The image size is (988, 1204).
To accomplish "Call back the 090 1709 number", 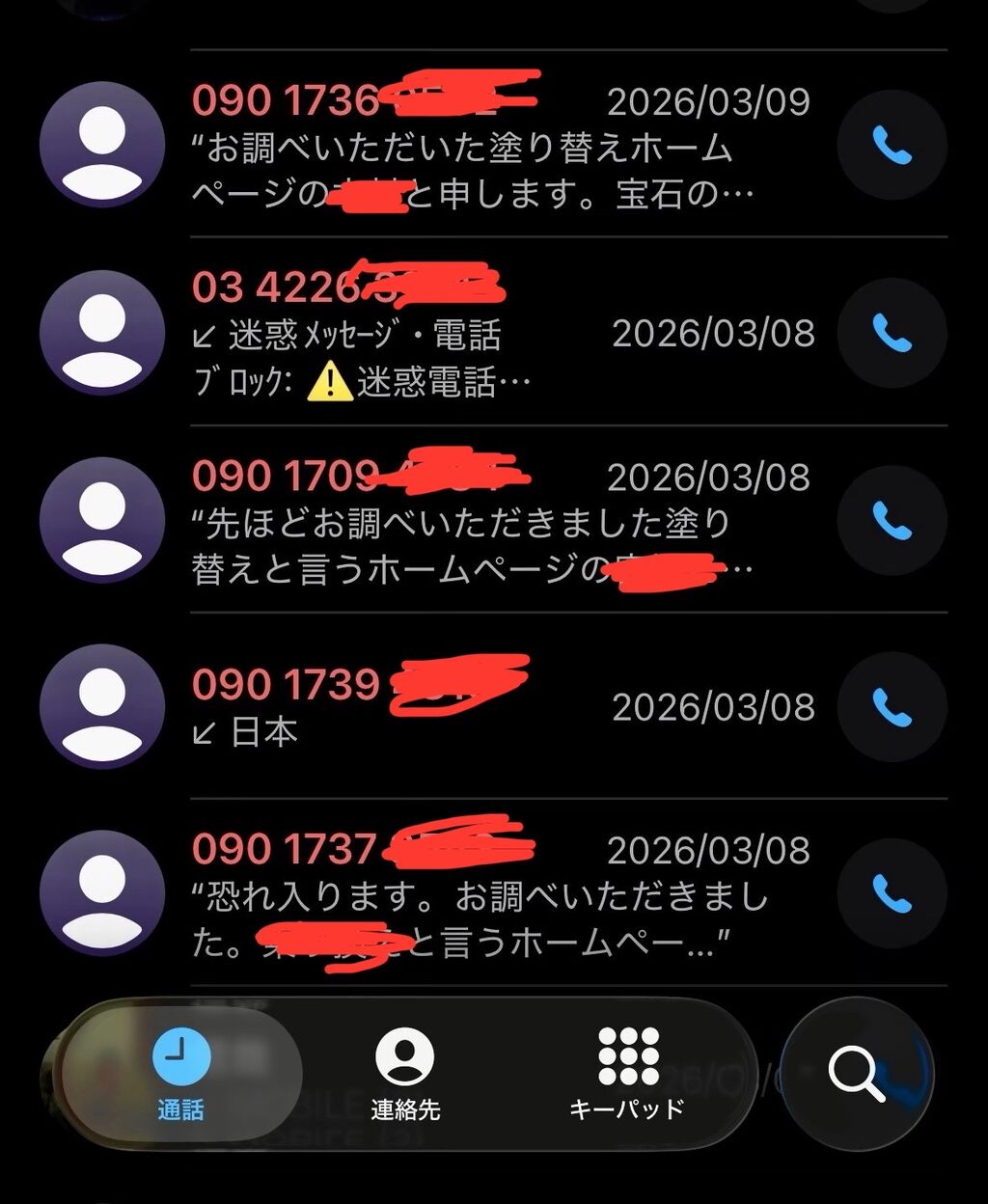I will click(x=892, y=520).
